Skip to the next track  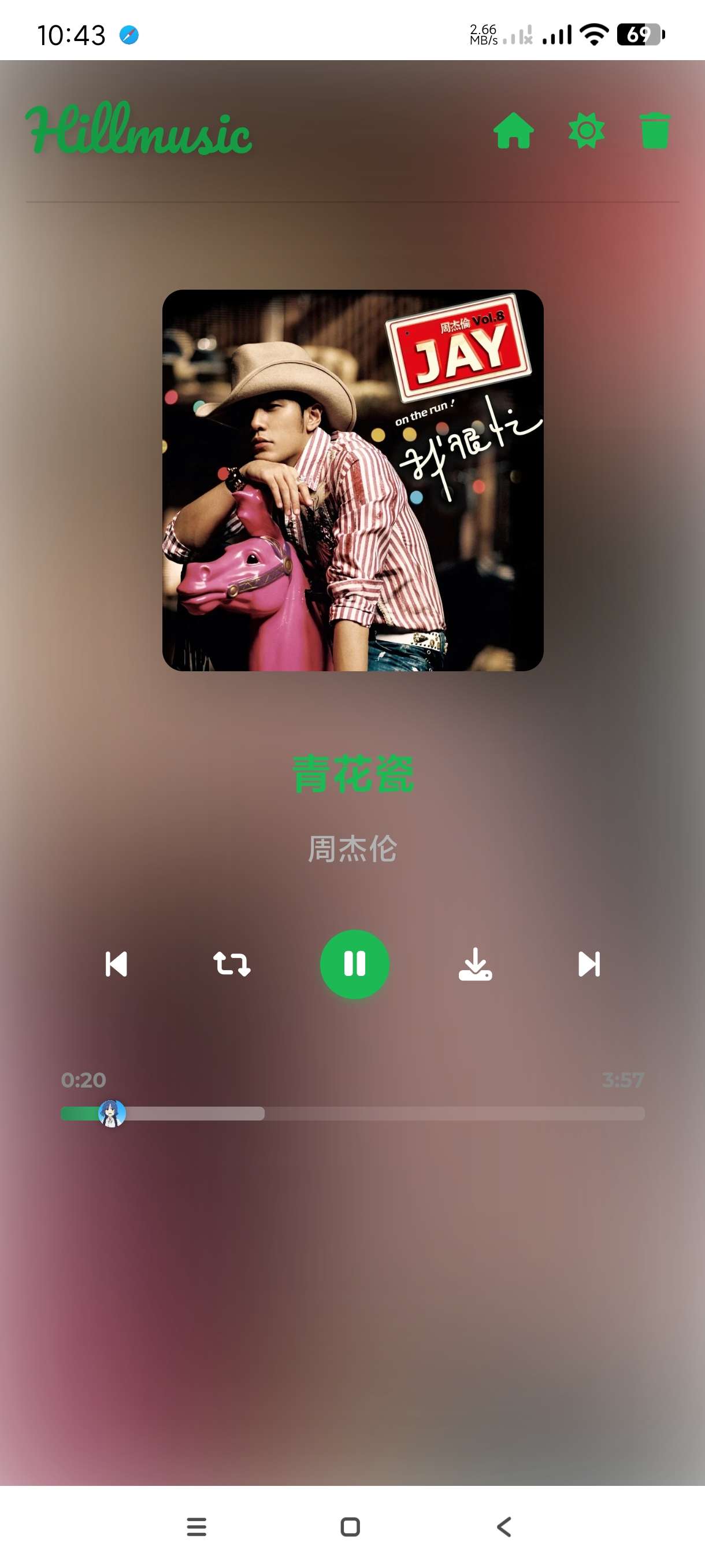589,964
